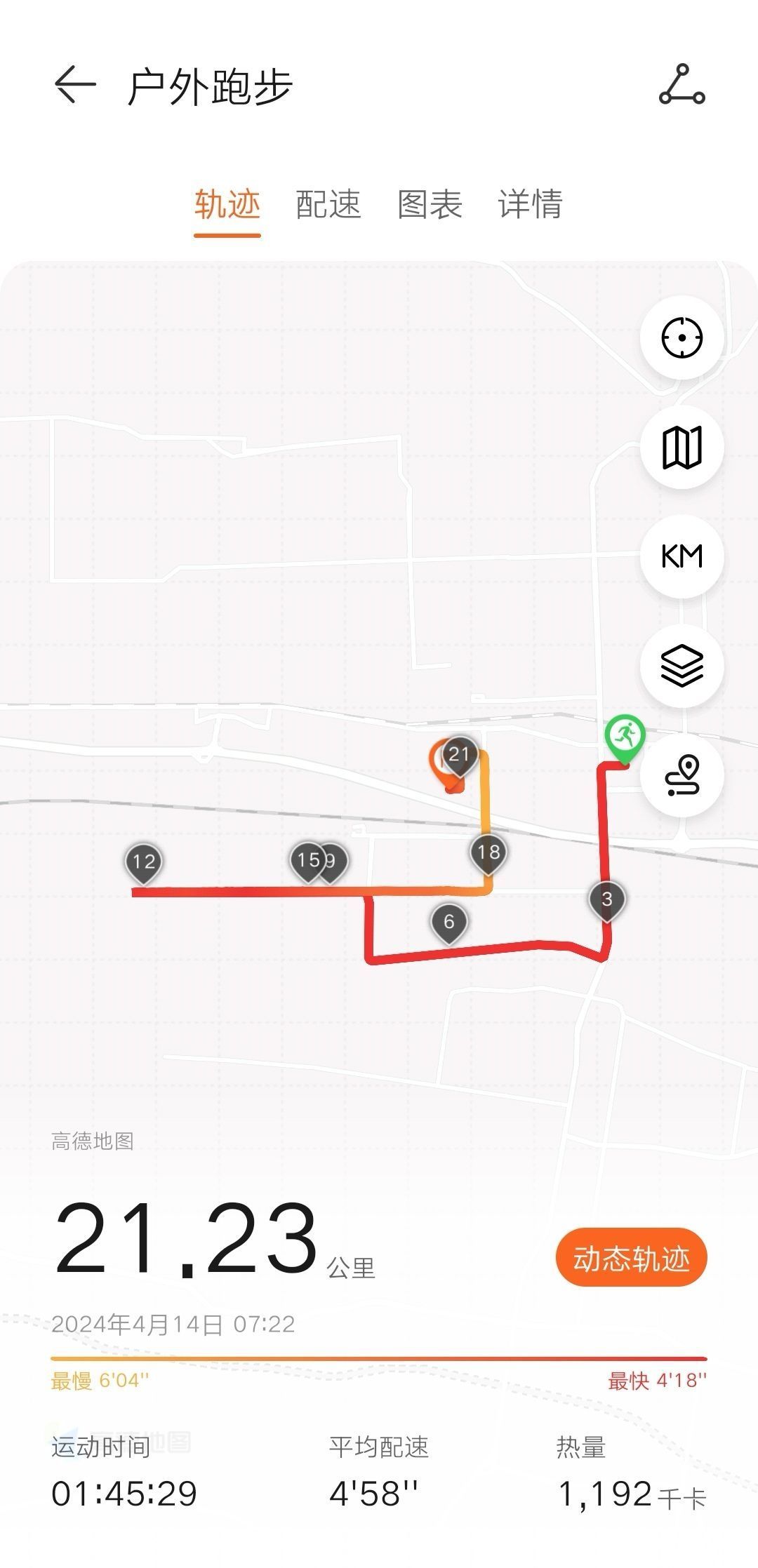Screen dimensions: 758x1568
Task: Open the 图表 tab
Action: pyautogui.click(x=430, y=205)
